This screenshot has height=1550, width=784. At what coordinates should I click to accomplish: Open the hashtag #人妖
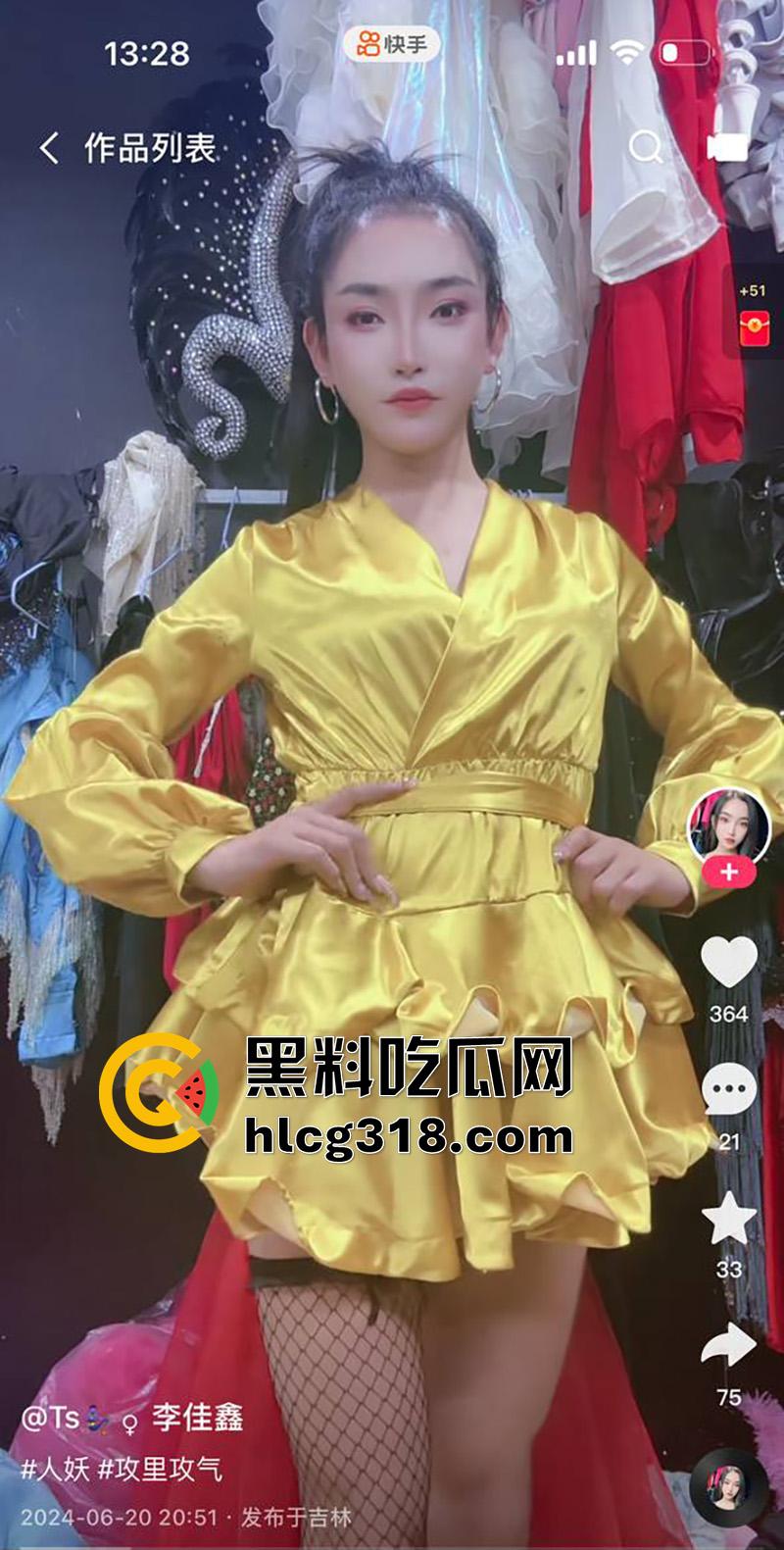(55, 1469)
